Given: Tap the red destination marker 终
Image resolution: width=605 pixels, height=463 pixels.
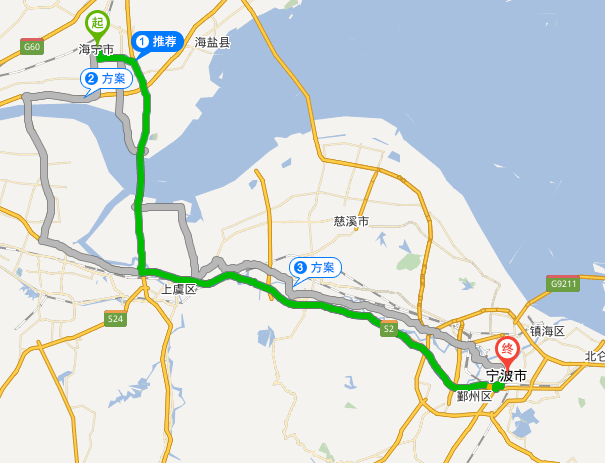Looking at the screenshot, I should (x=507, y=350).
